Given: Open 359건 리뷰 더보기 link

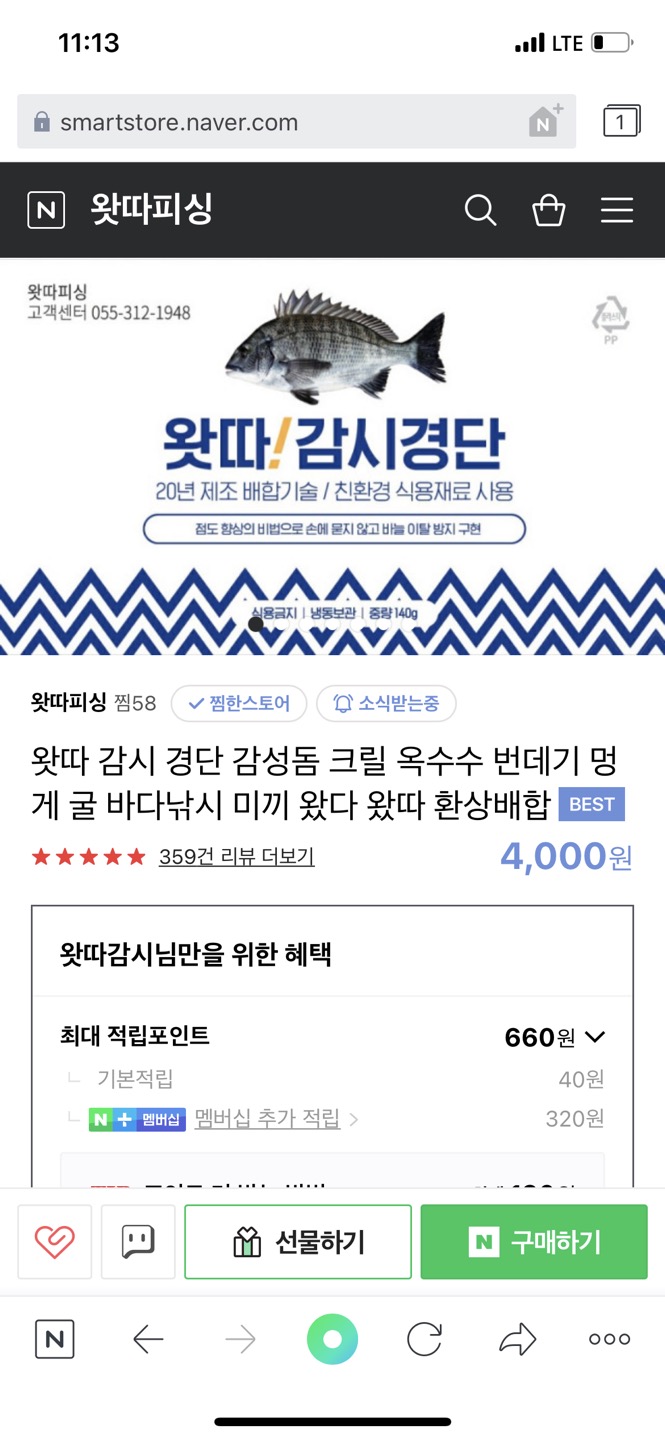Looking at the screenshot, I should coord(236,857).
